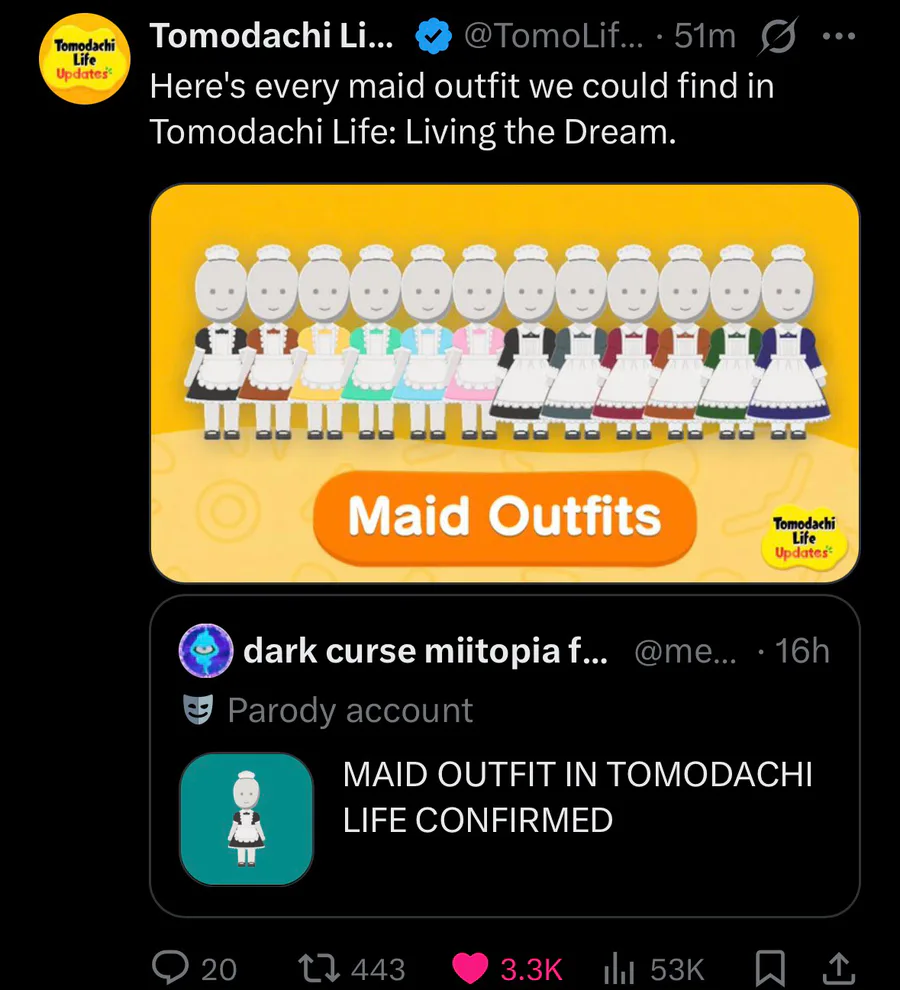The width and height of the screenshot is (900, 990).
Task: Open the tweet's overflow menu
Action: pyautogui.click(x=838, y=37)
